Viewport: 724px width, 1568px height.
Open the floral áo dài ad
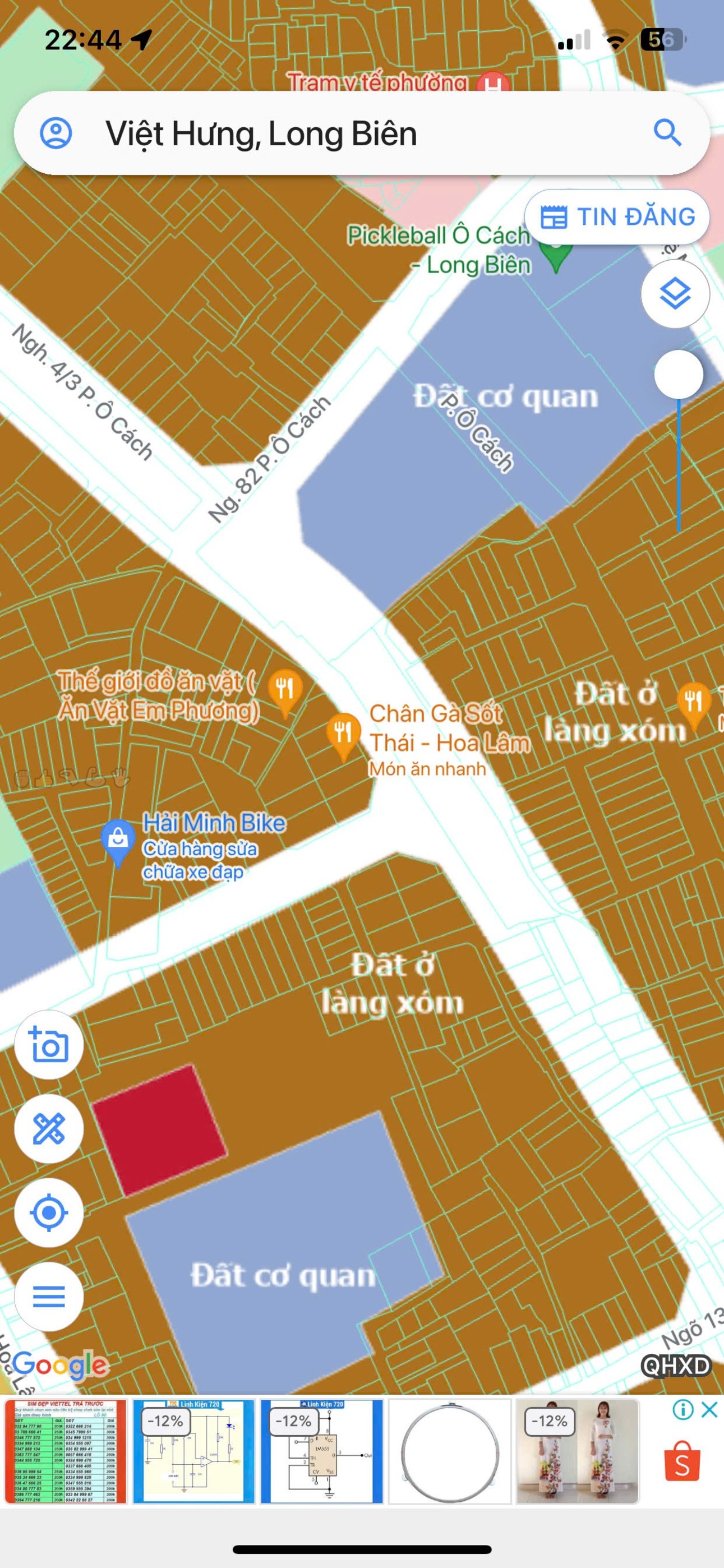pos(577,1452)
